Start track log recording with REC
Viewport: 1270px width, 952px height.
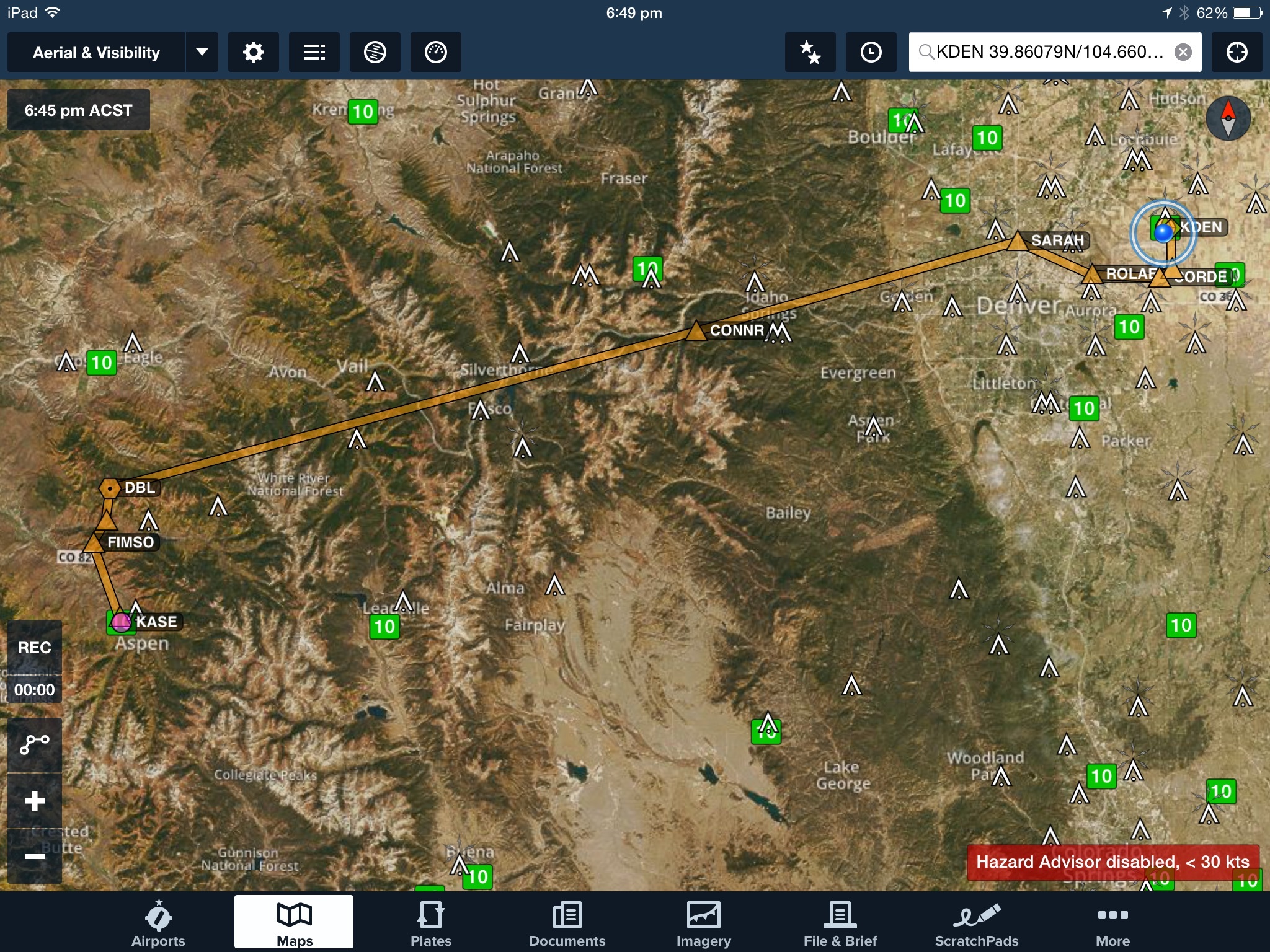point(35,648)
